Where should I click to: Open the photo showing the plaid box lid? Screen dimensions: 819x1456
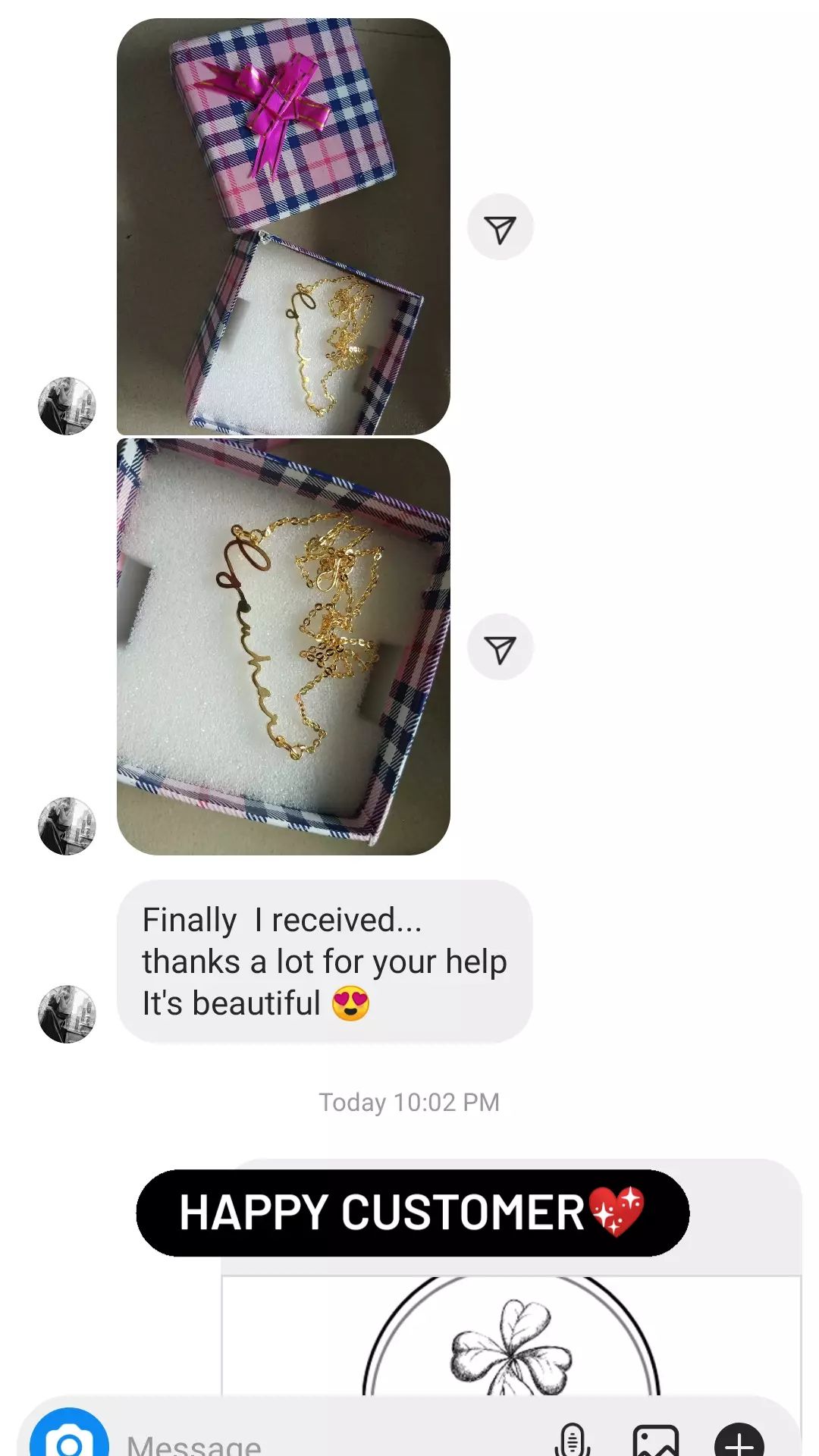point(284,227)
